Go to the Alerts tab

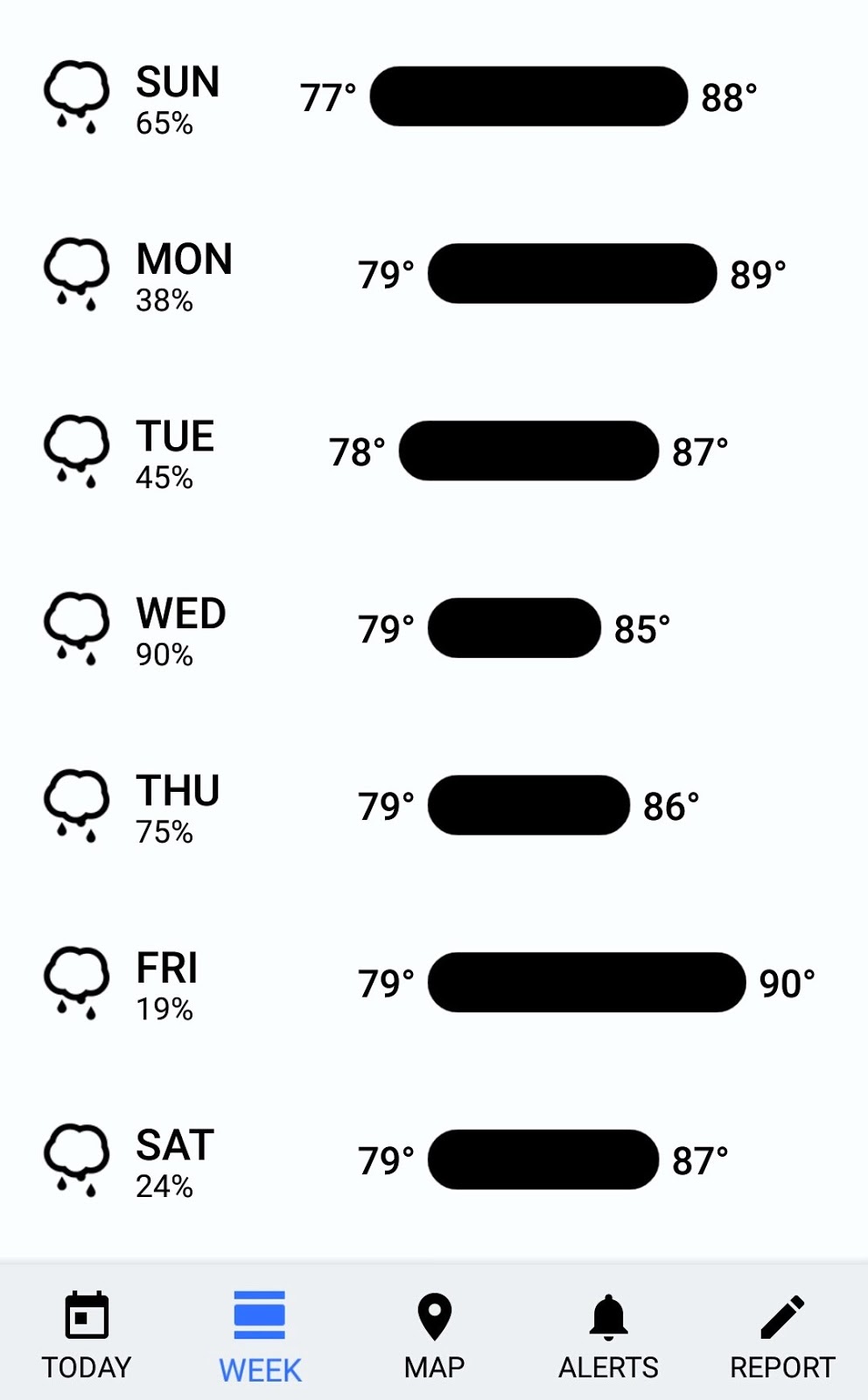pyautogui.click(x=608, y=1334)
